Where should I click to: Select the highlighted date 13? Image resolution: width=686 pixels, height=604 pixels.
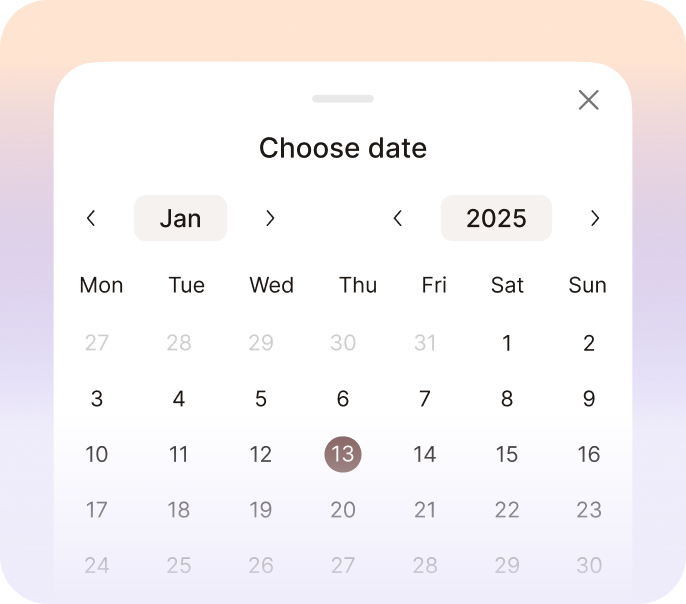coord(343,454)
